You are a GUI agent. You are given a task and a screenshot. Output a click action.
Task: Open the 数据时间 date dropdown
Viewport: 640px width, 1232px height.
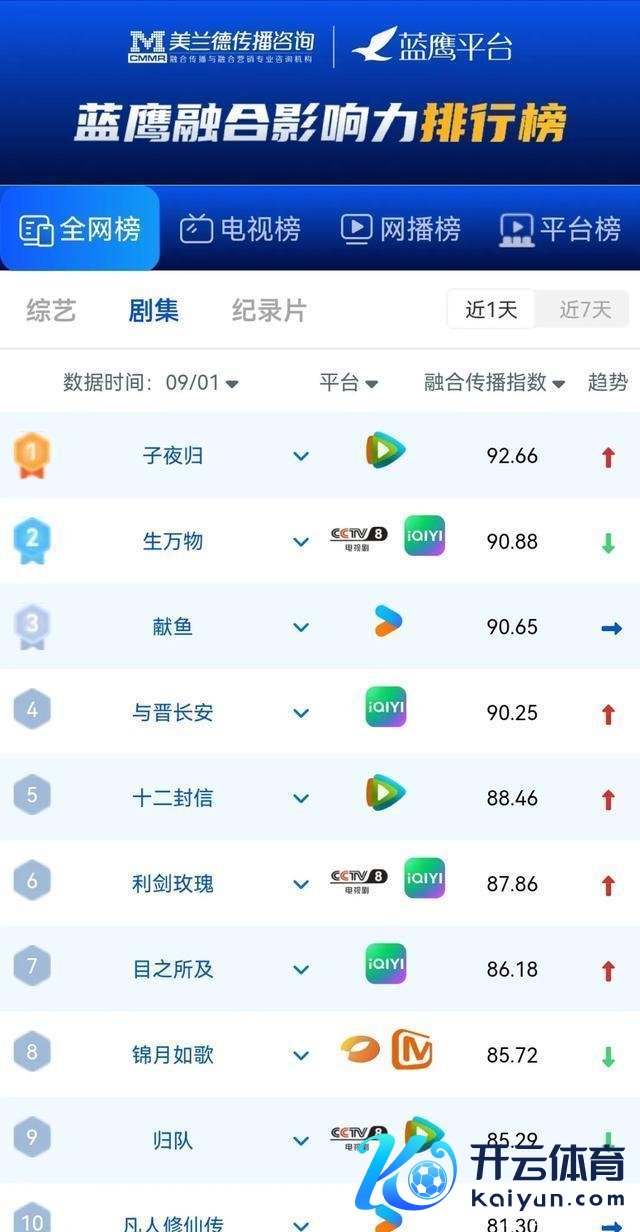point(151,382)
